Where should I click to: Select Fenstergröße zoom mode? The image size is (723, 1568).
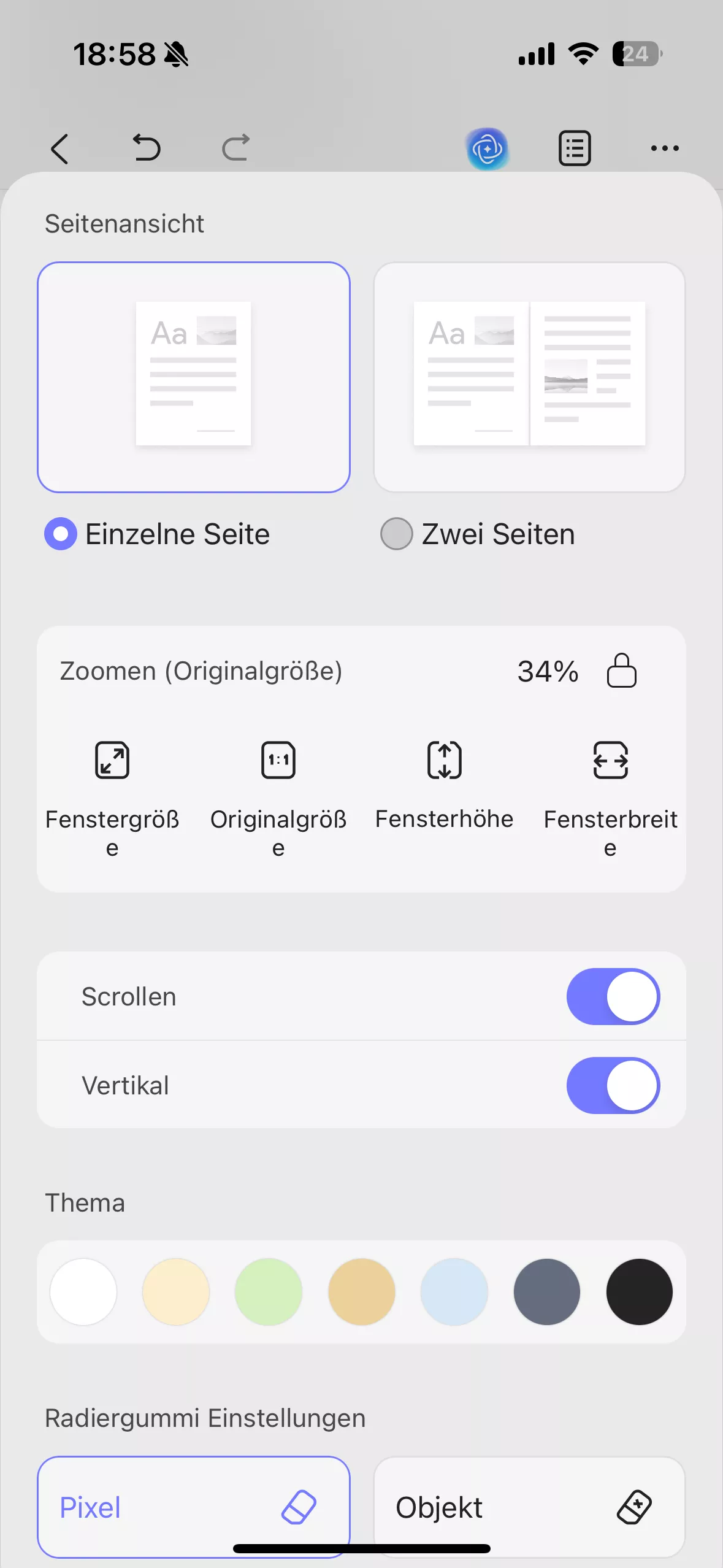(x=112, y=759)
